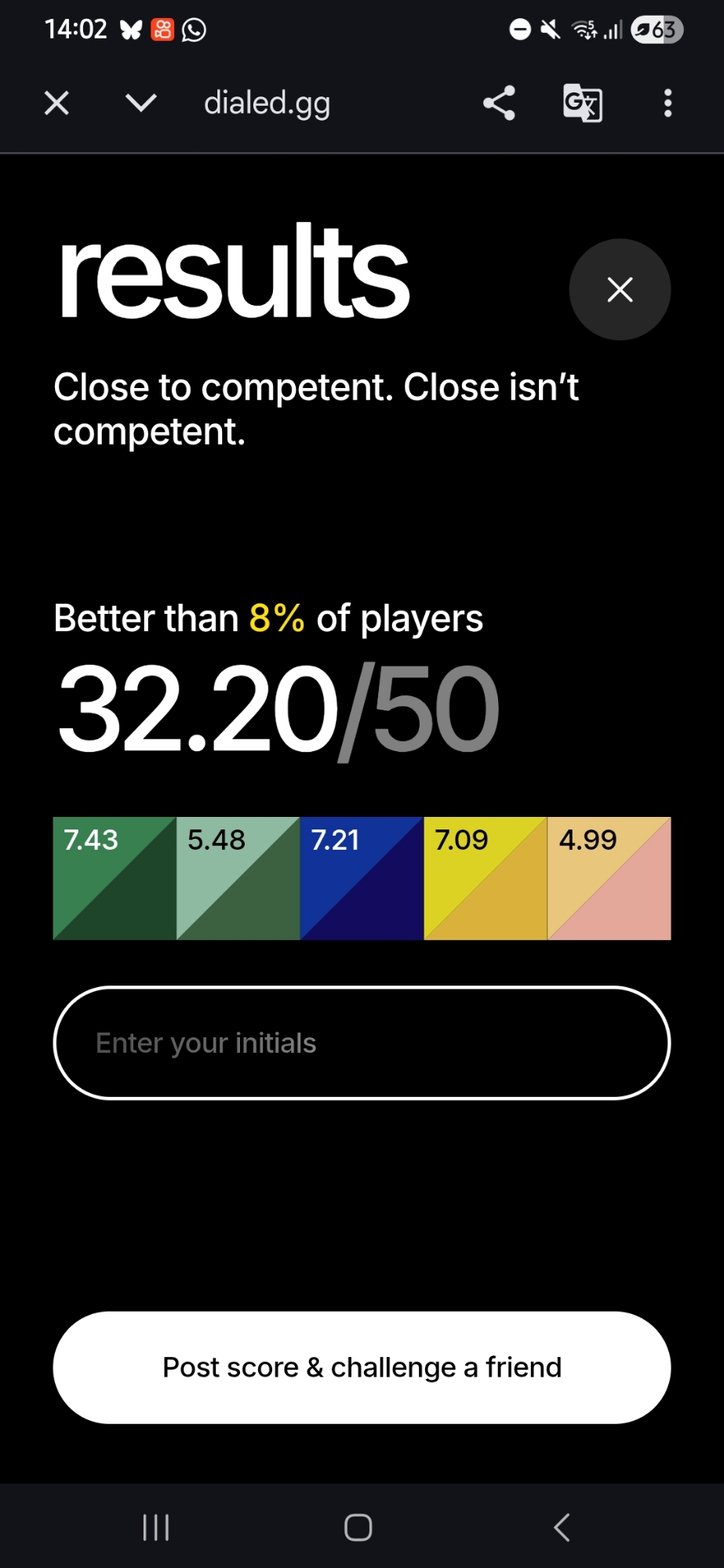Select the 5.48 sage color swatch
The image size is (724, 1568).
238,878
